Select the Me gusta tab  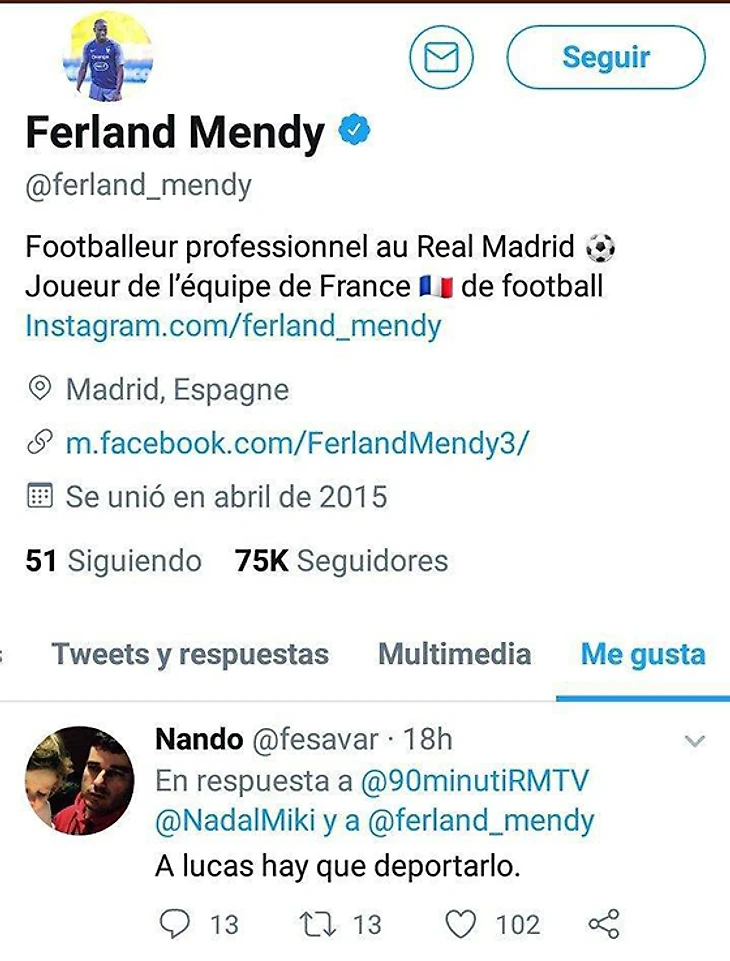[x=643, y=655]
